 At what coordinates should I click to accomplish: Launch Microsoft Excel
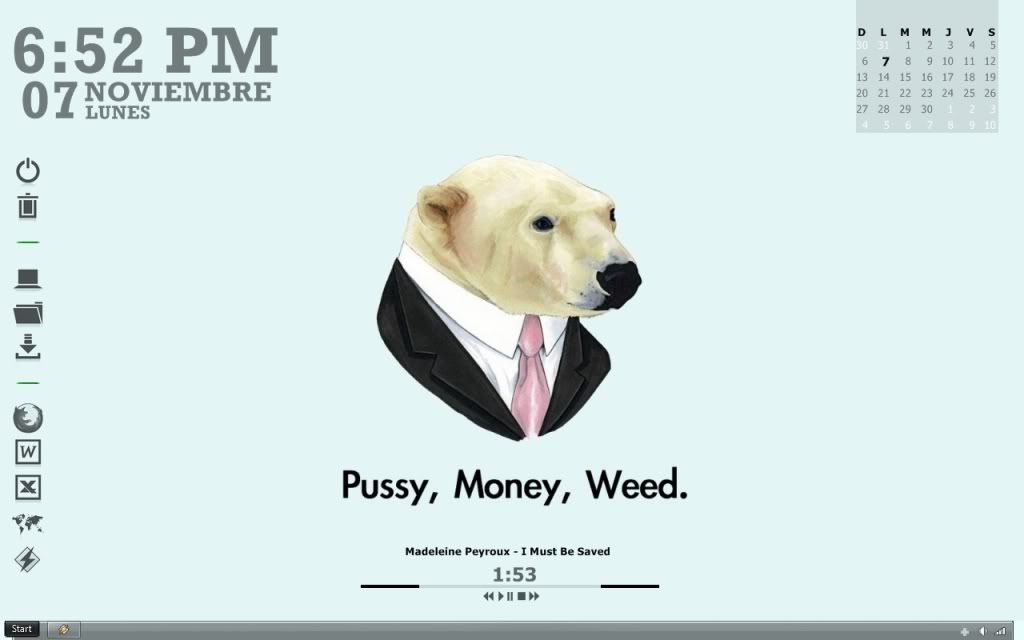28,487
